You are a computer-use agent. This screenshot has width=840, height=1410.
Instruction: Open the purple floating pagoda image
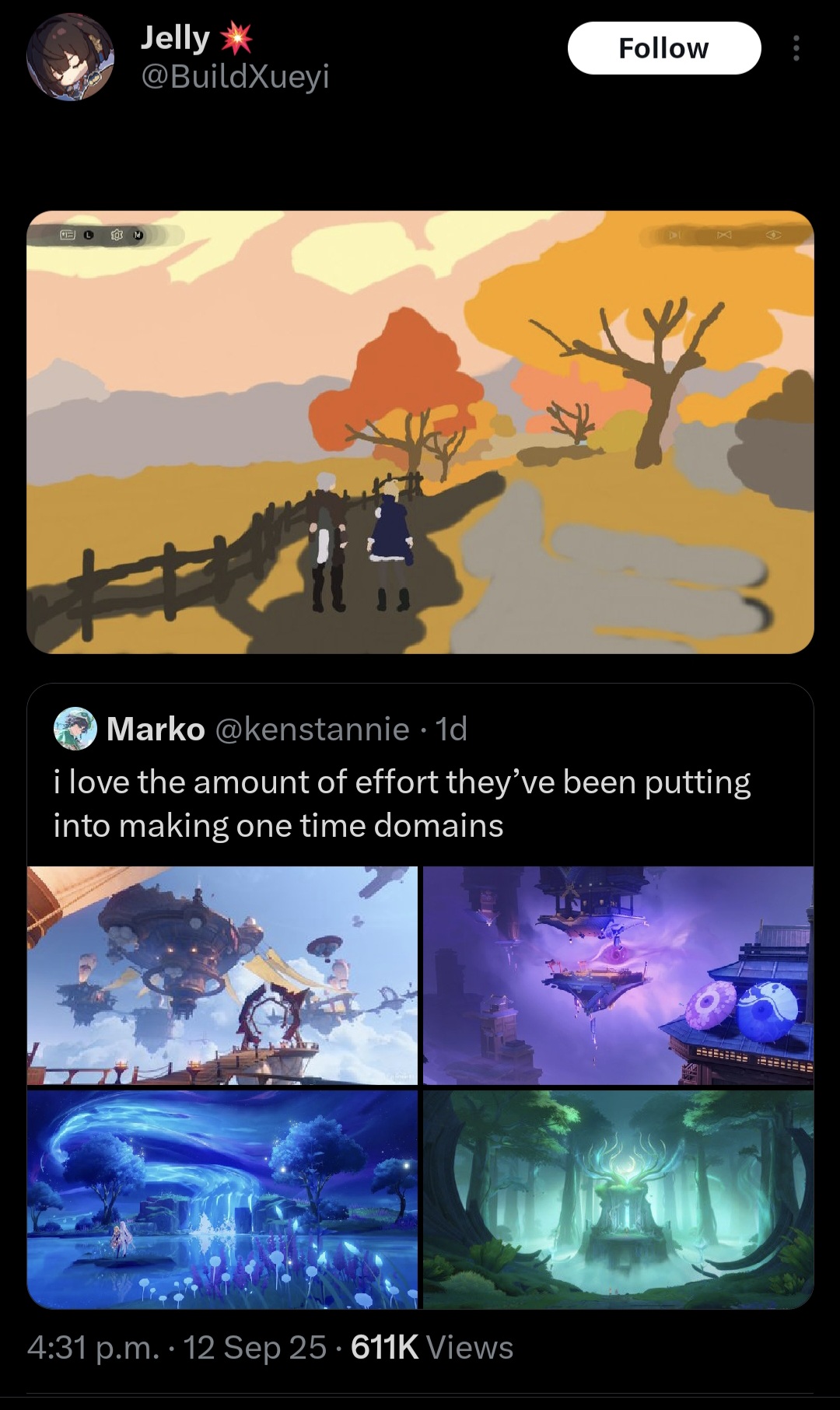618,975
